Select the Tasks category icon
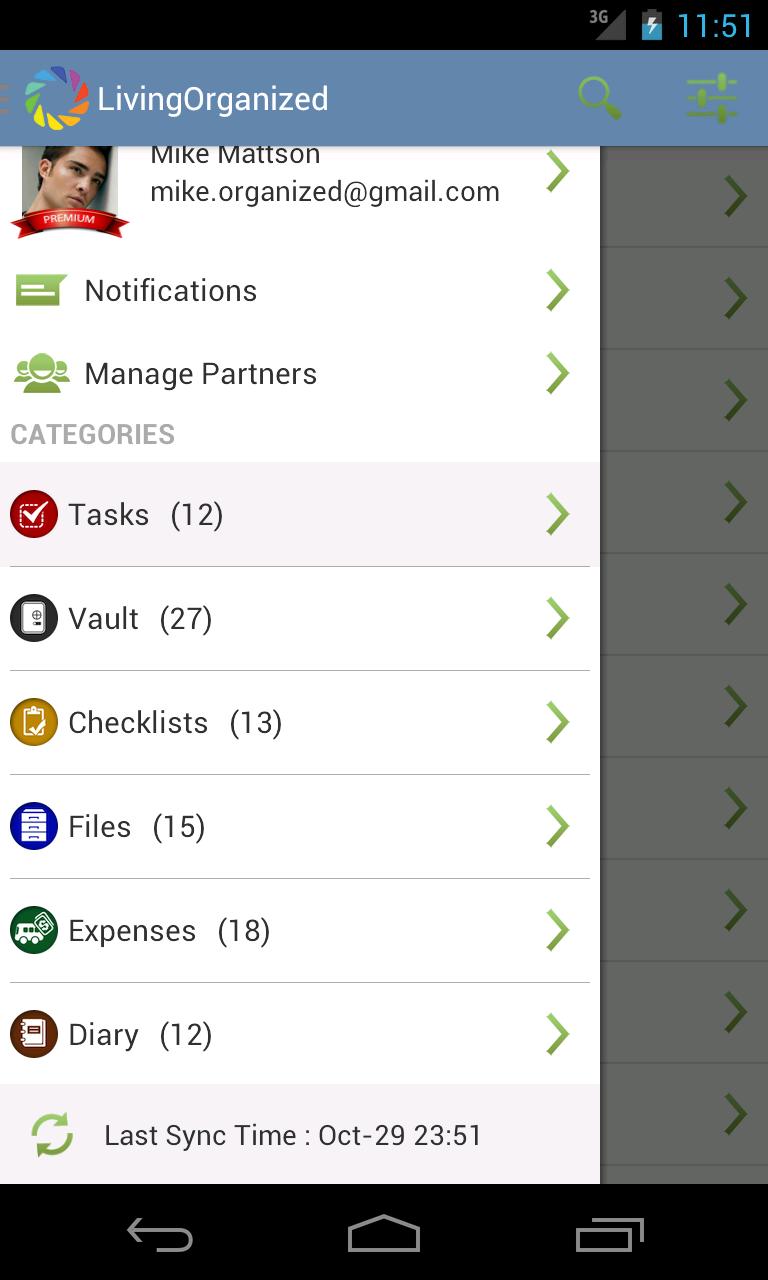Image resolution: width=768 pixels, height=1280 pixels. 34,514
